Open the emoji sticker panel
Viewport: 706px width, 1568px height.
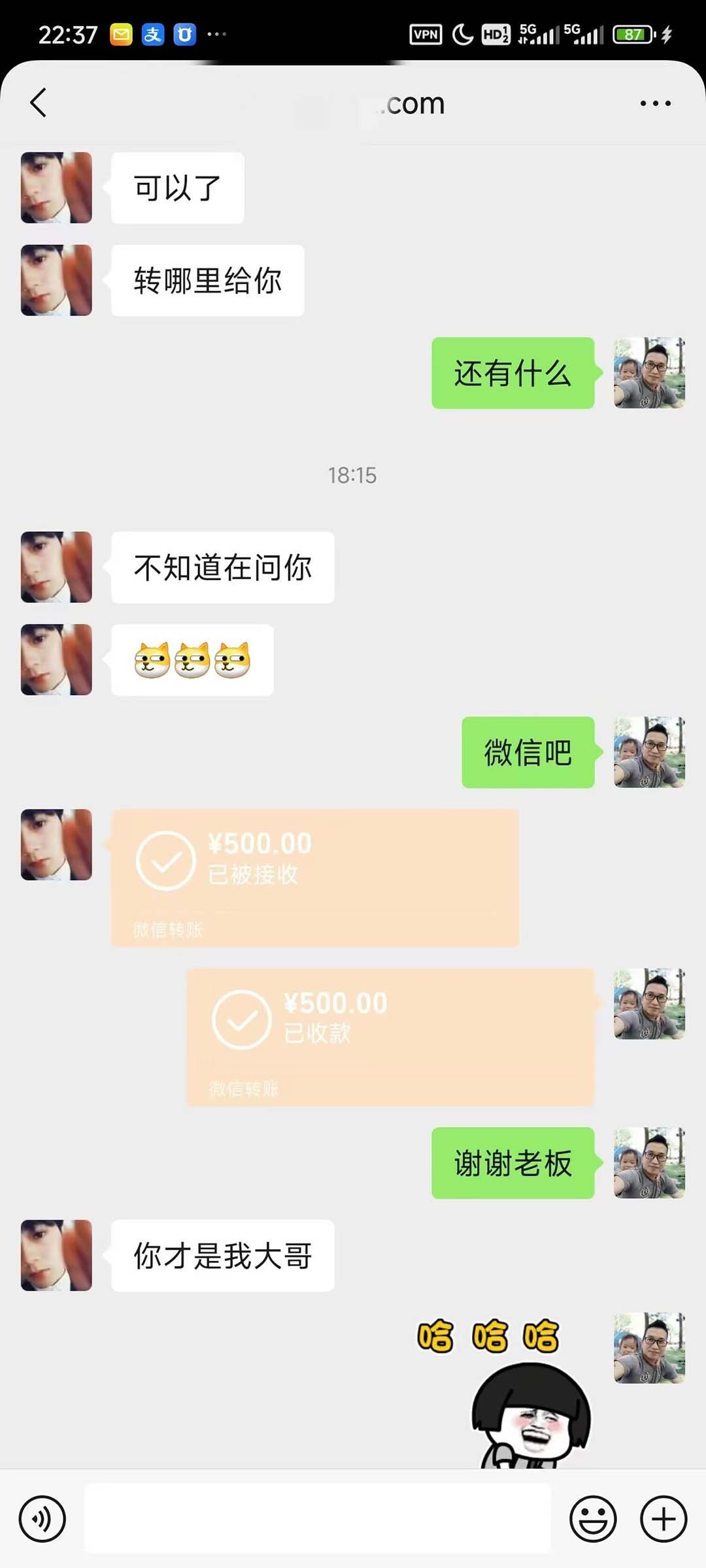593,1519
